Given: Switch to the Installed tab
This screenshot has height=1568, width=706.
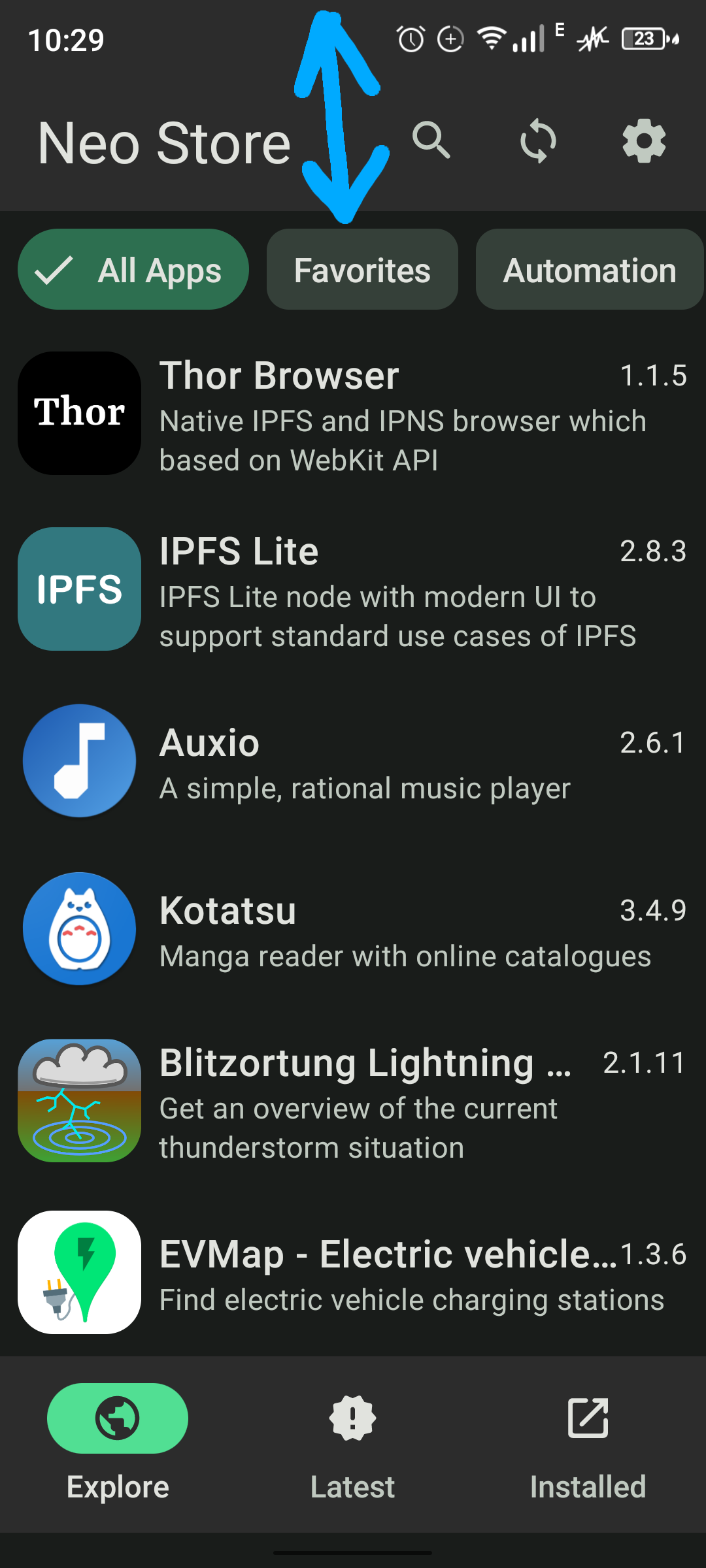Looking at the screenshot, I should click(x=587, y=1450).
